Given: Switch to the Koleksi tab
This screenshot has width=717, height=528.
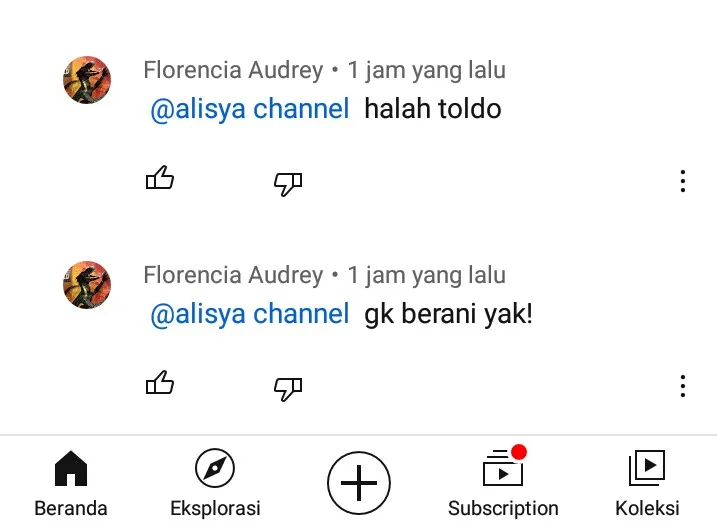Looking at the screenshot, I should (x=647, y=483).
